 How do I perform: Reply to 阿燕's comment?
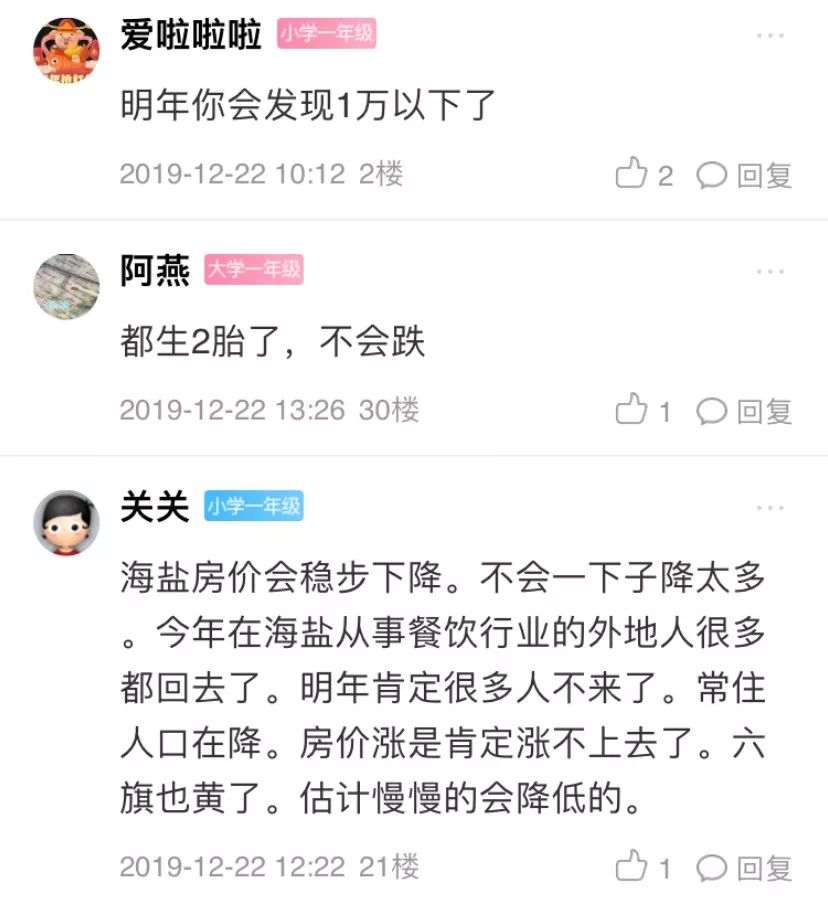(x=744, y=410)
